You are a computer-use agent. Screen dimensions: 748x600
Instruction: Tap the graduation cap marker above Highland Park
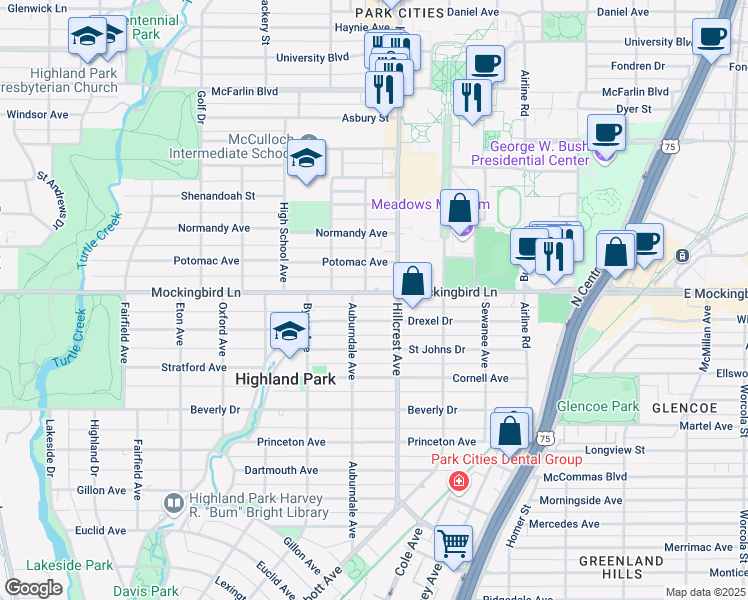(289, 331)
